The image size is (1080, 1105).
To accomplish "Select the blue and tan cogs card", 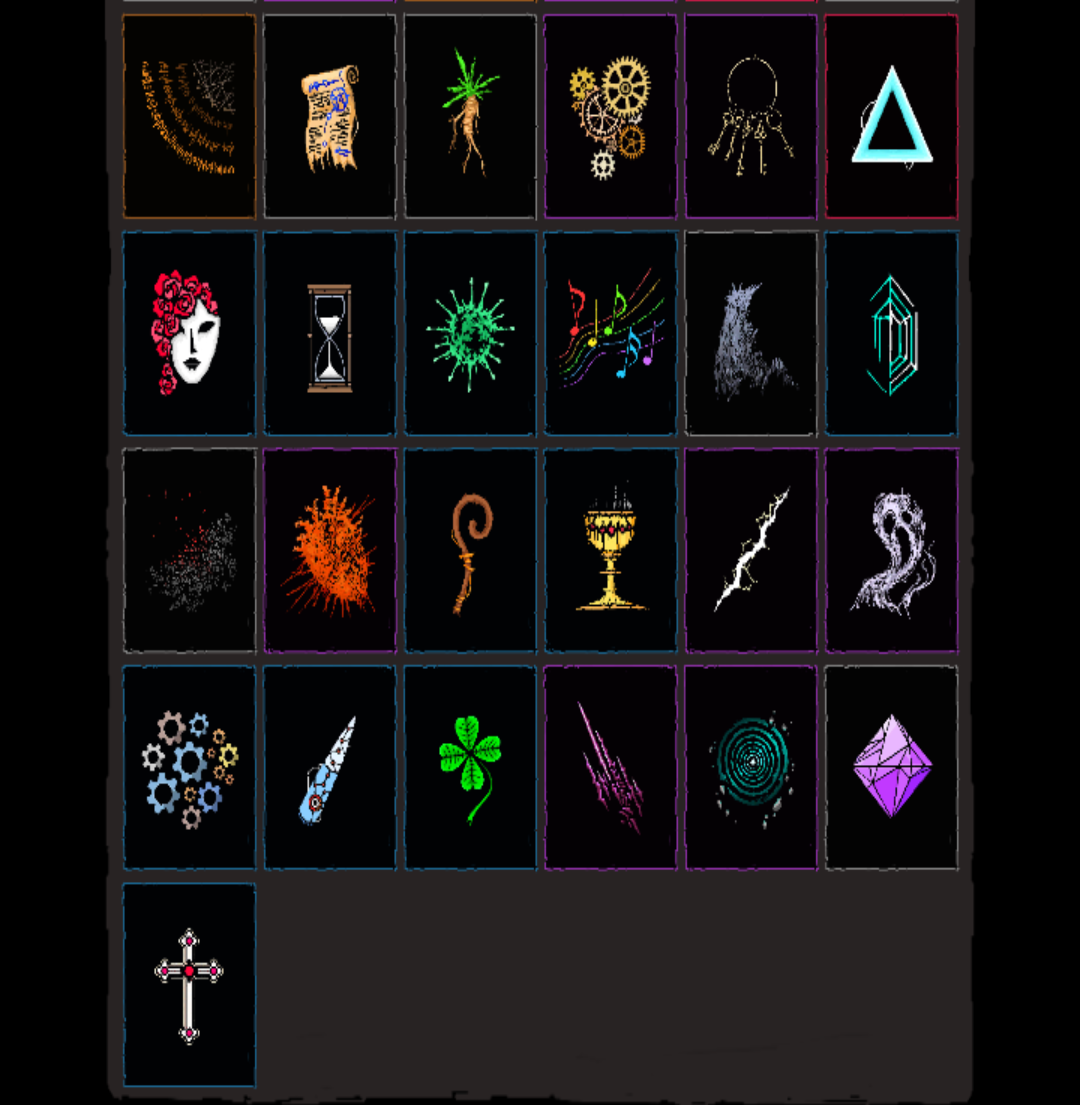I will tap(189, 767).
